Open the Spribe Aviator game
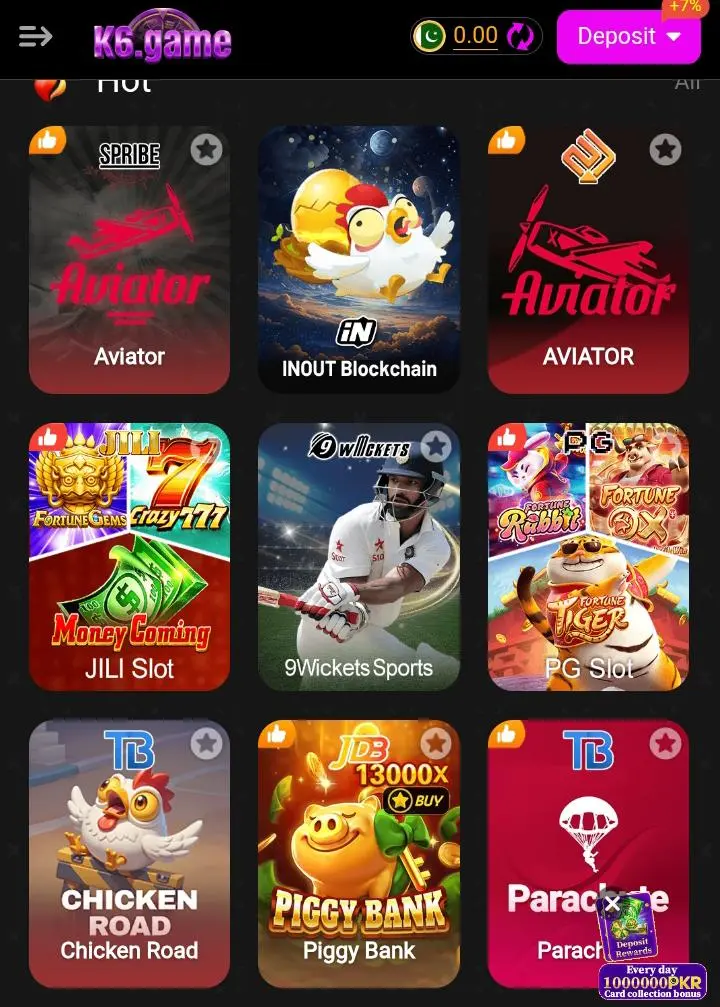 (129, 270)
